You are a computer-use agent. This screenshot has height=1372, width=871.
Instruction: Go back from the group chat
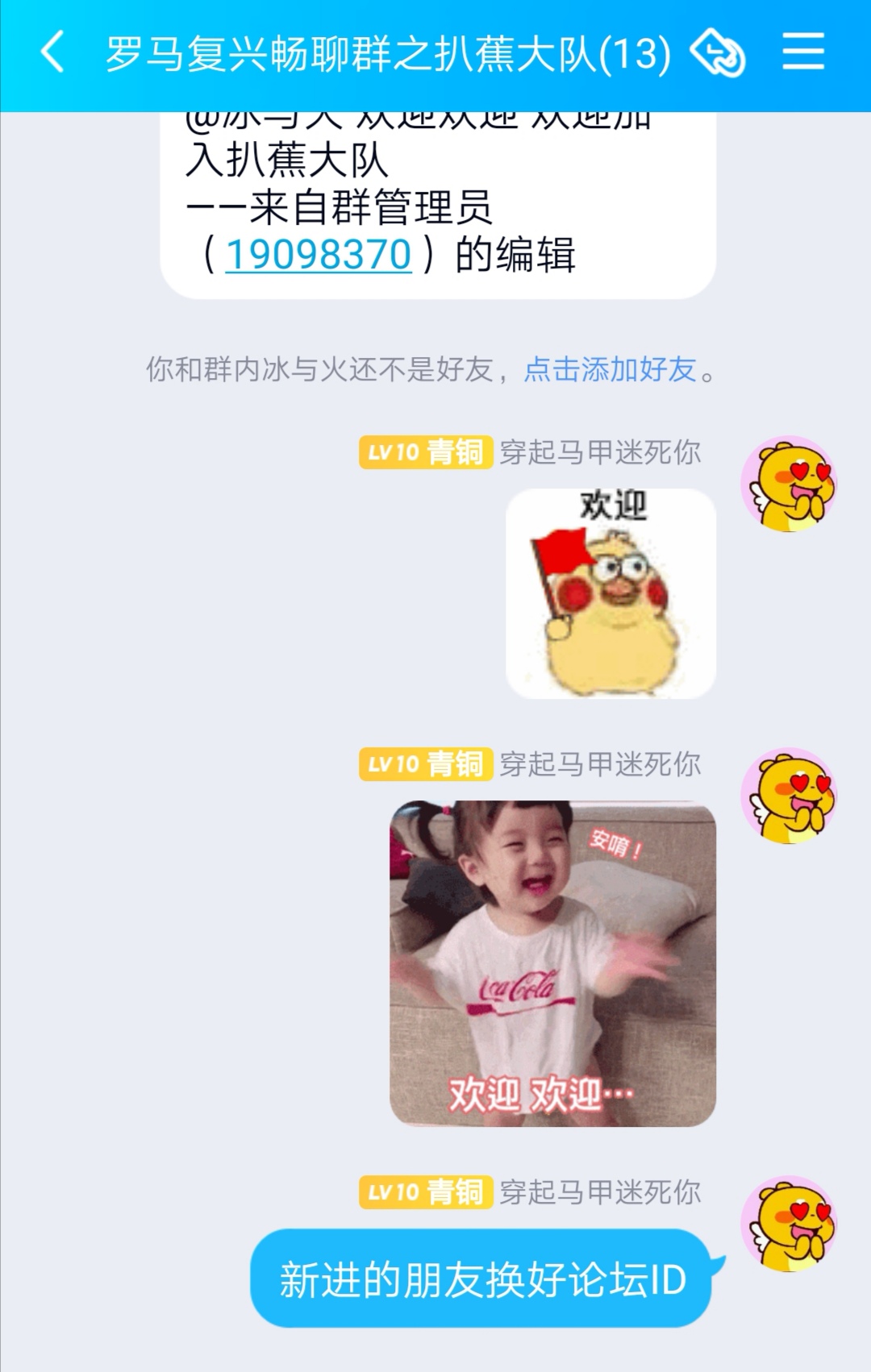click(53, 52)
